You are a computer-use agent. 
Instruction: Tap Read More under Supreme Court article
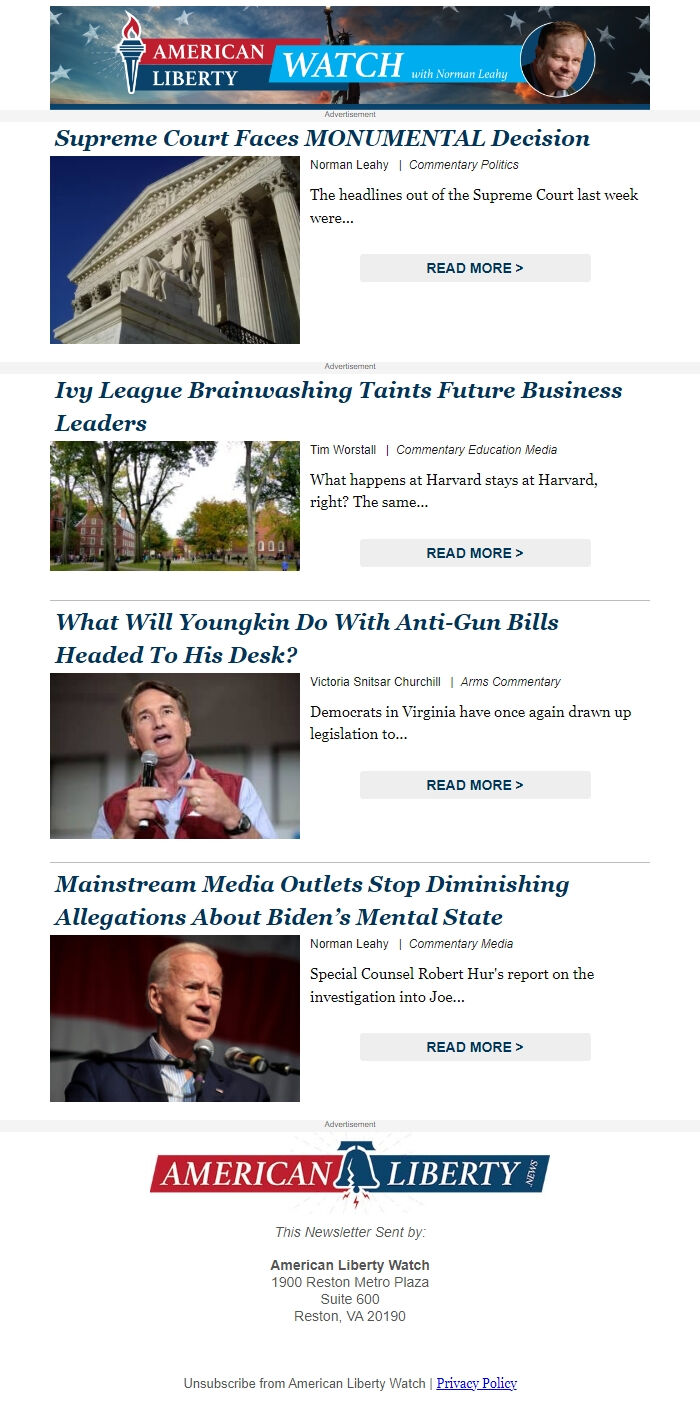475,268
